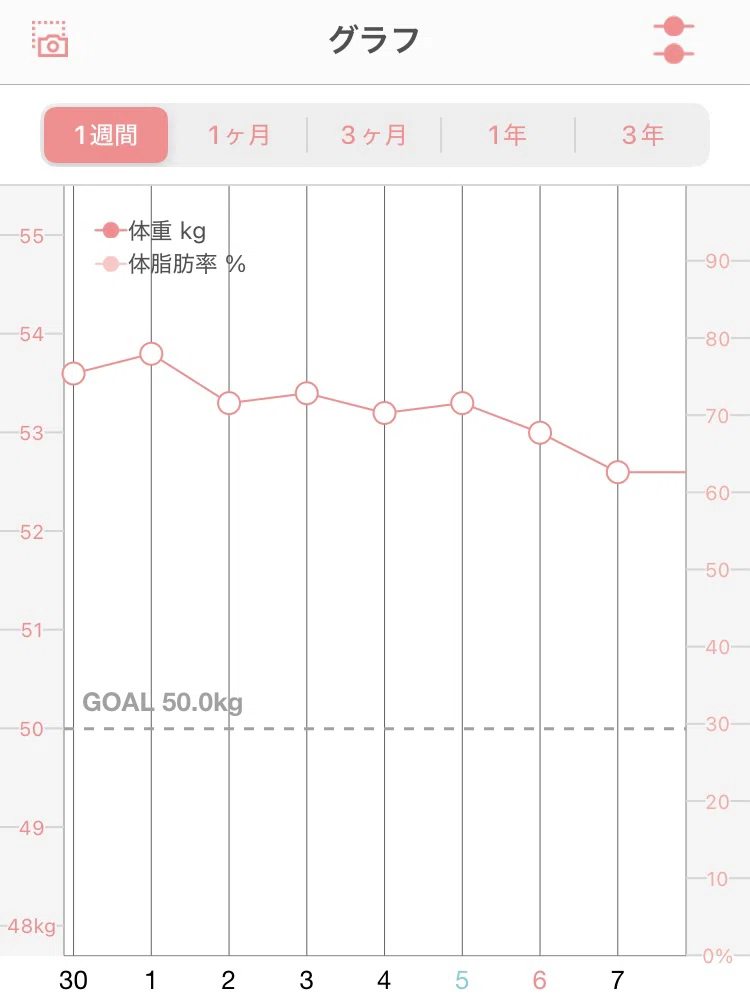750x1005 pixels.
Task: Switch to the 1ヶ月 view
Action: click(239, 135)
